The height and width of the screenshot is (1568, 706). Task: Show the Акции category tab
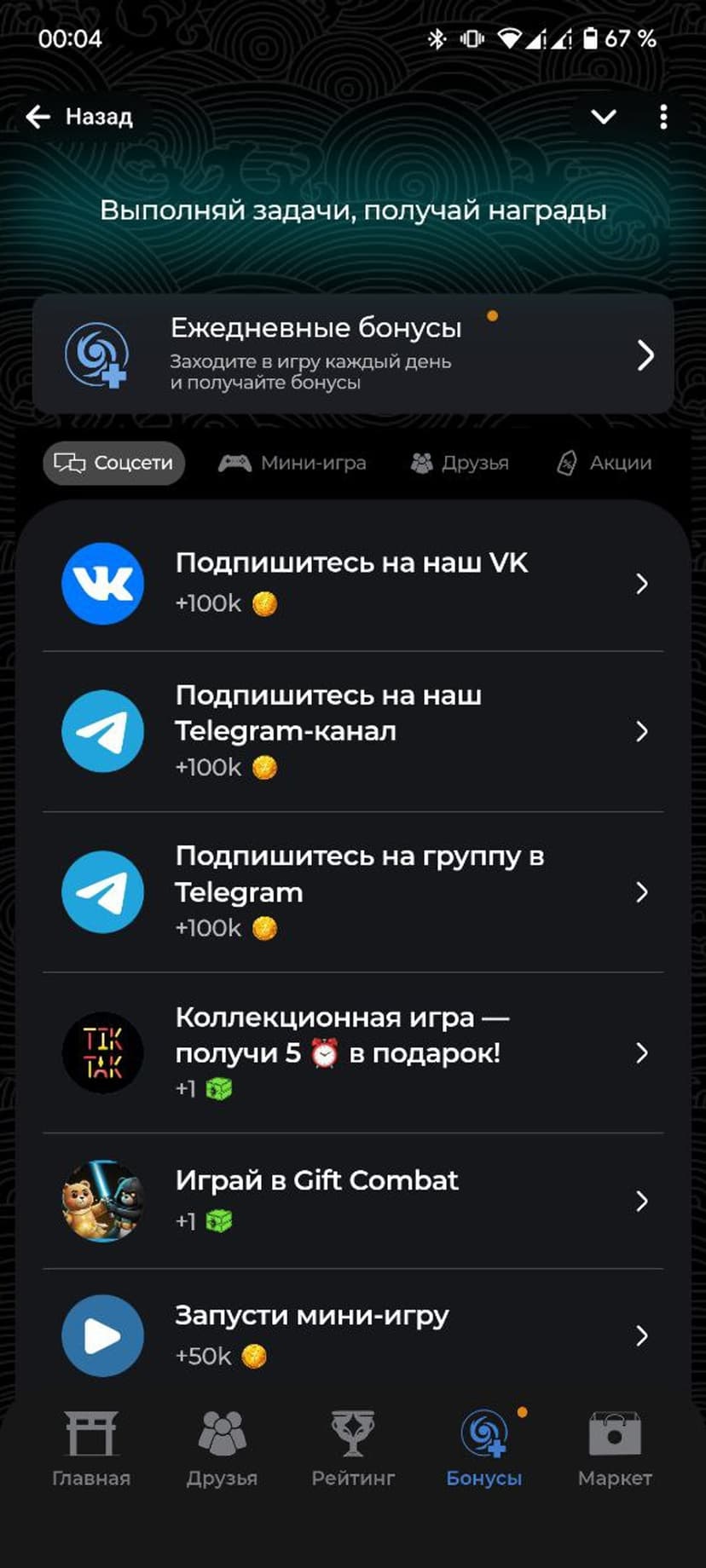point(605,463)
